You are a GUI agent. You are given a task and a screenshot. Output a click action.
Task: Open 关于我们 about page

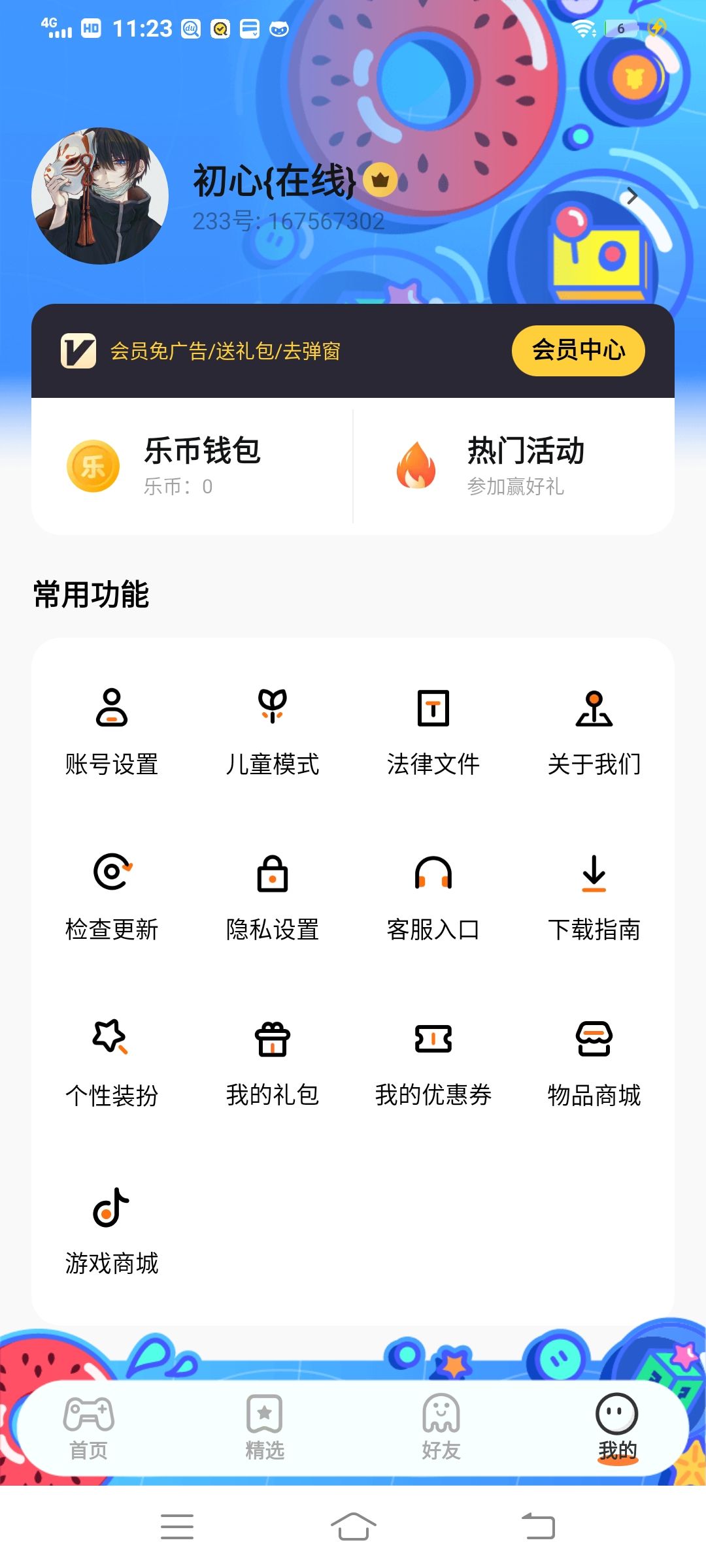pyautogui.click(x=594, y=730)
